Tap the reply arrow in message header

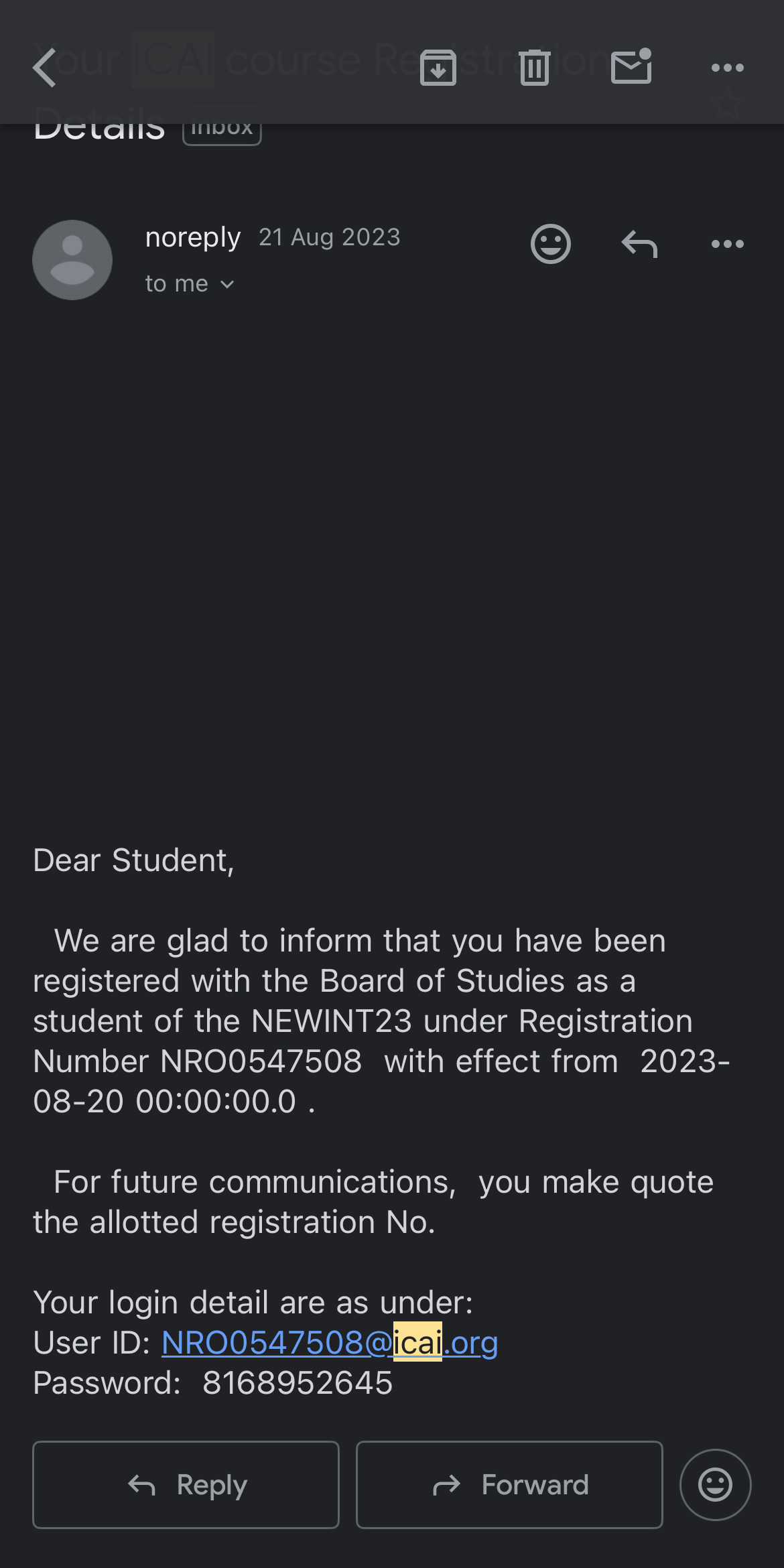(639, 244)
